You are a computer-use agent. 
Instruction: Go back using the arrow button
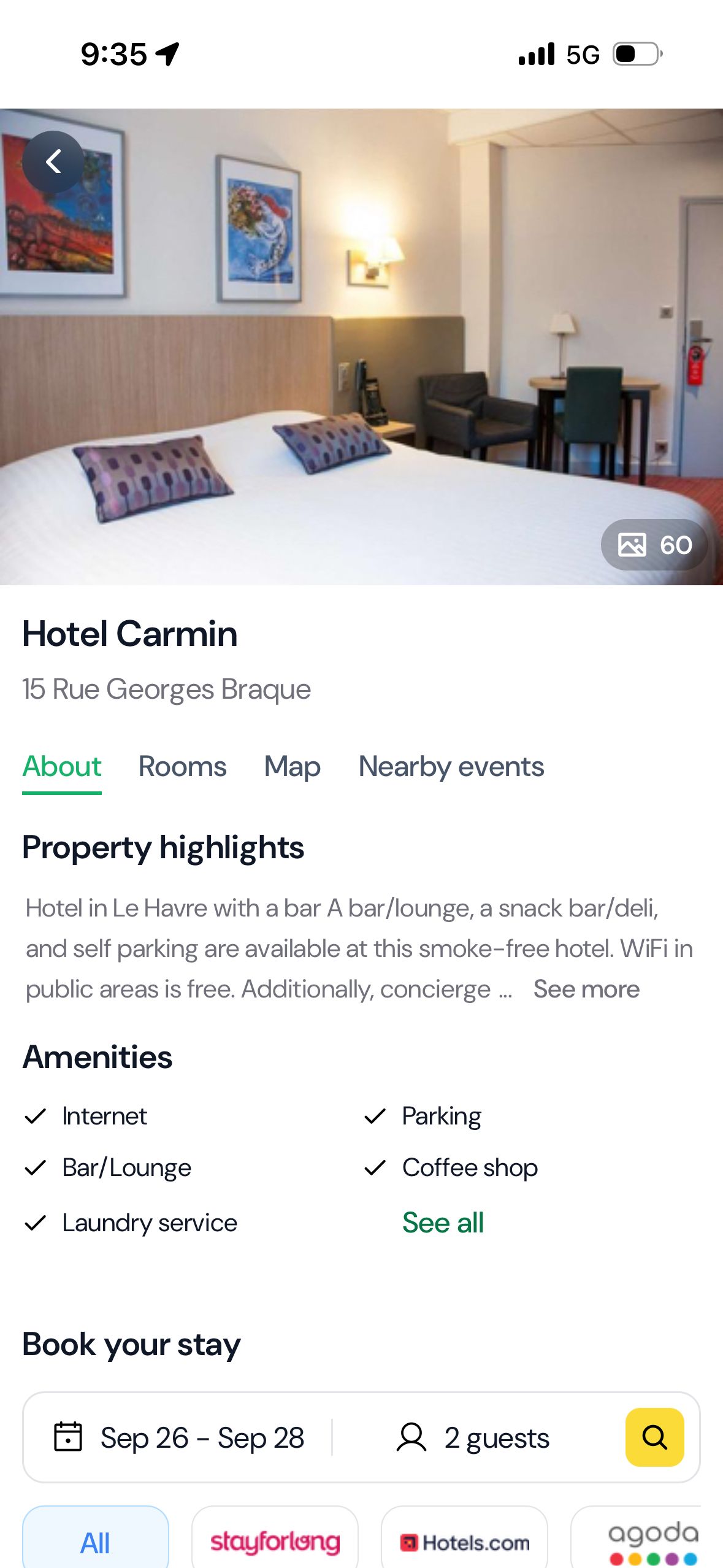(53, 162)
